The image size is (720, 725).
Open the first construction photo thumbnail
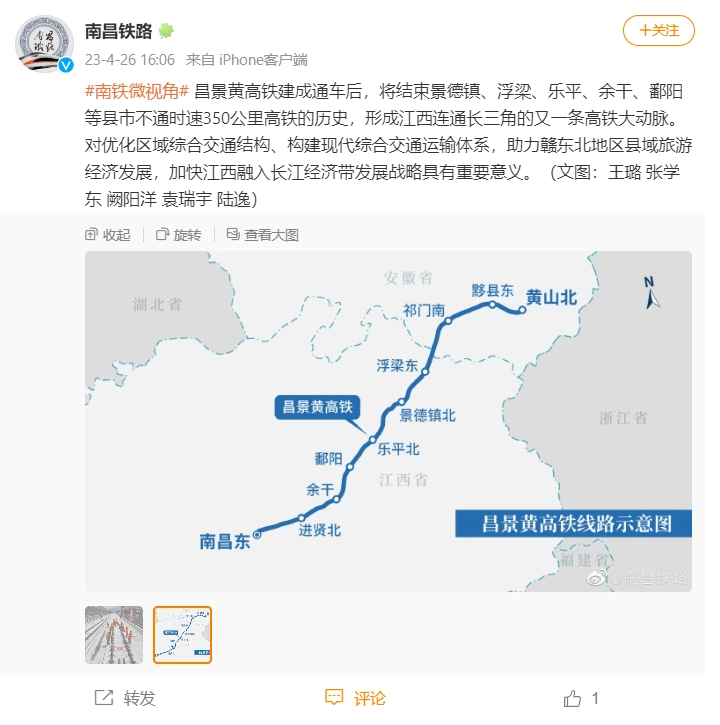[x=114, y=635]
